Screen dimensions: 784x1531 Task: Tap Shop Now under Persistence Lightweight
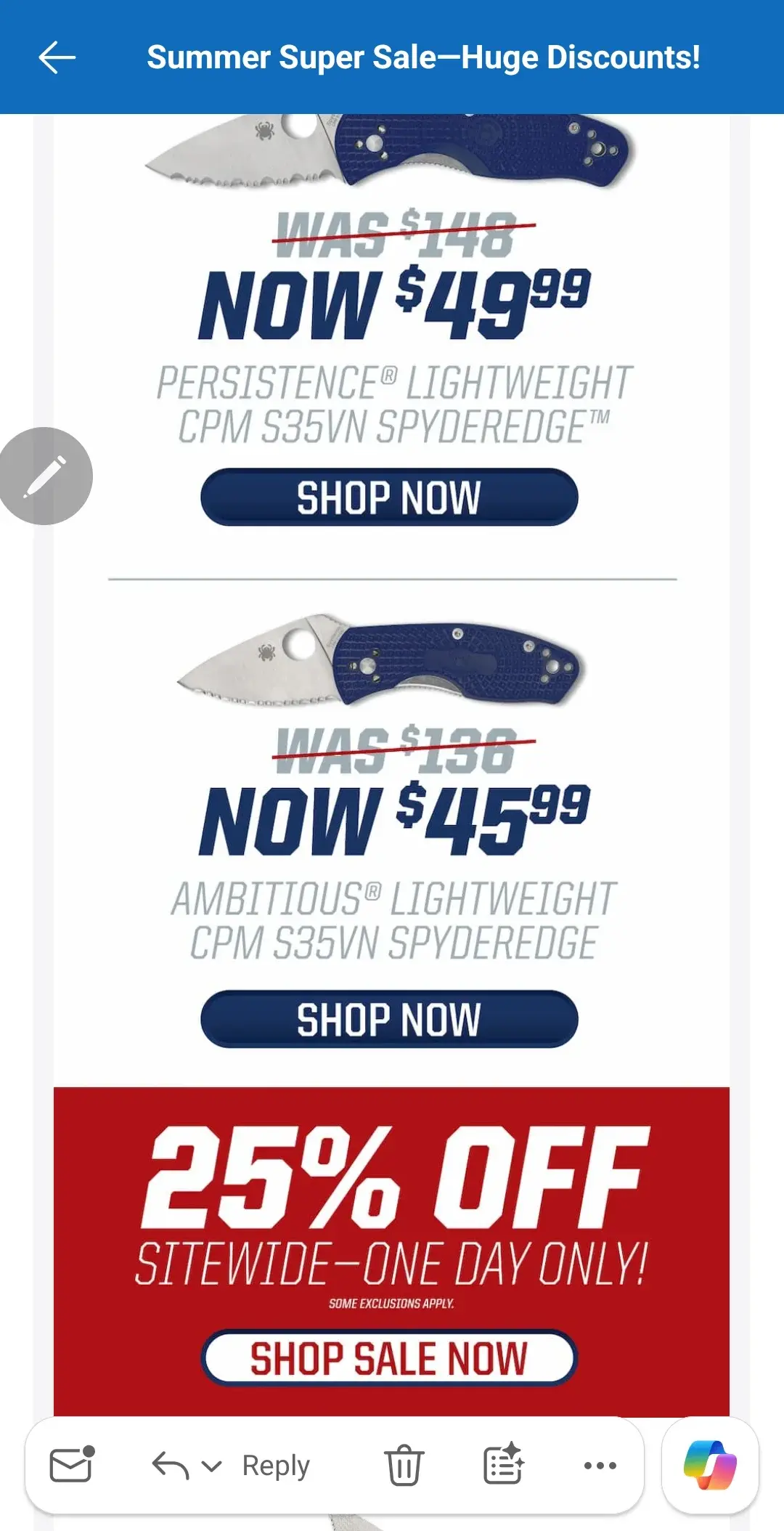pos(389,498)
